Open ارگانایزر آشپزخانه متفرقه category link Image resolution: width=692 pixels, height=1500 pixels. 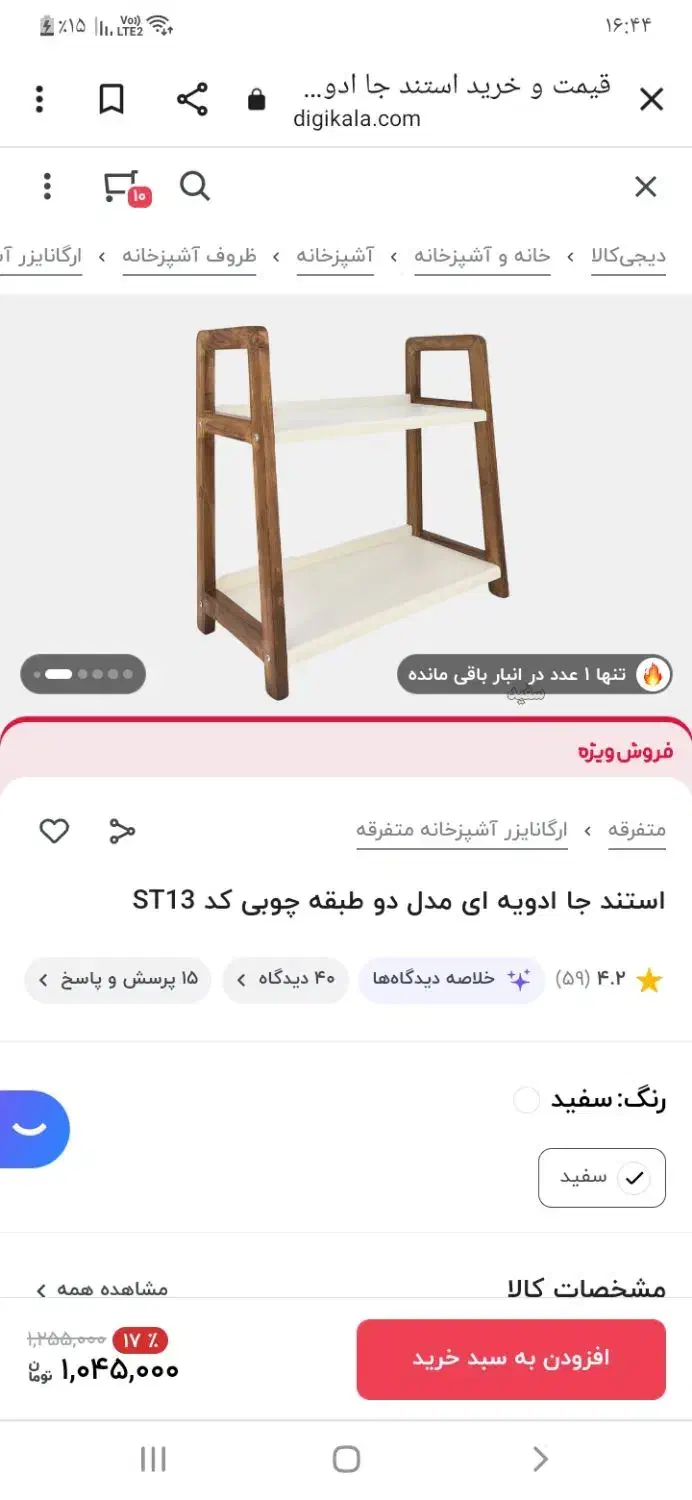462,830
